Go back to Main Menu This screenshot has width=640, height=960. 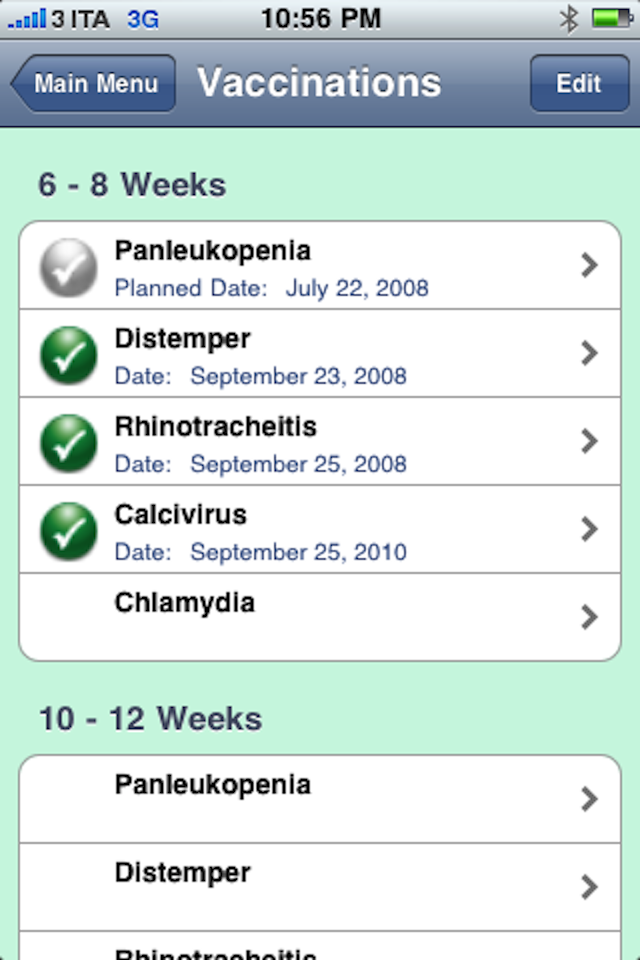point(94,83)
